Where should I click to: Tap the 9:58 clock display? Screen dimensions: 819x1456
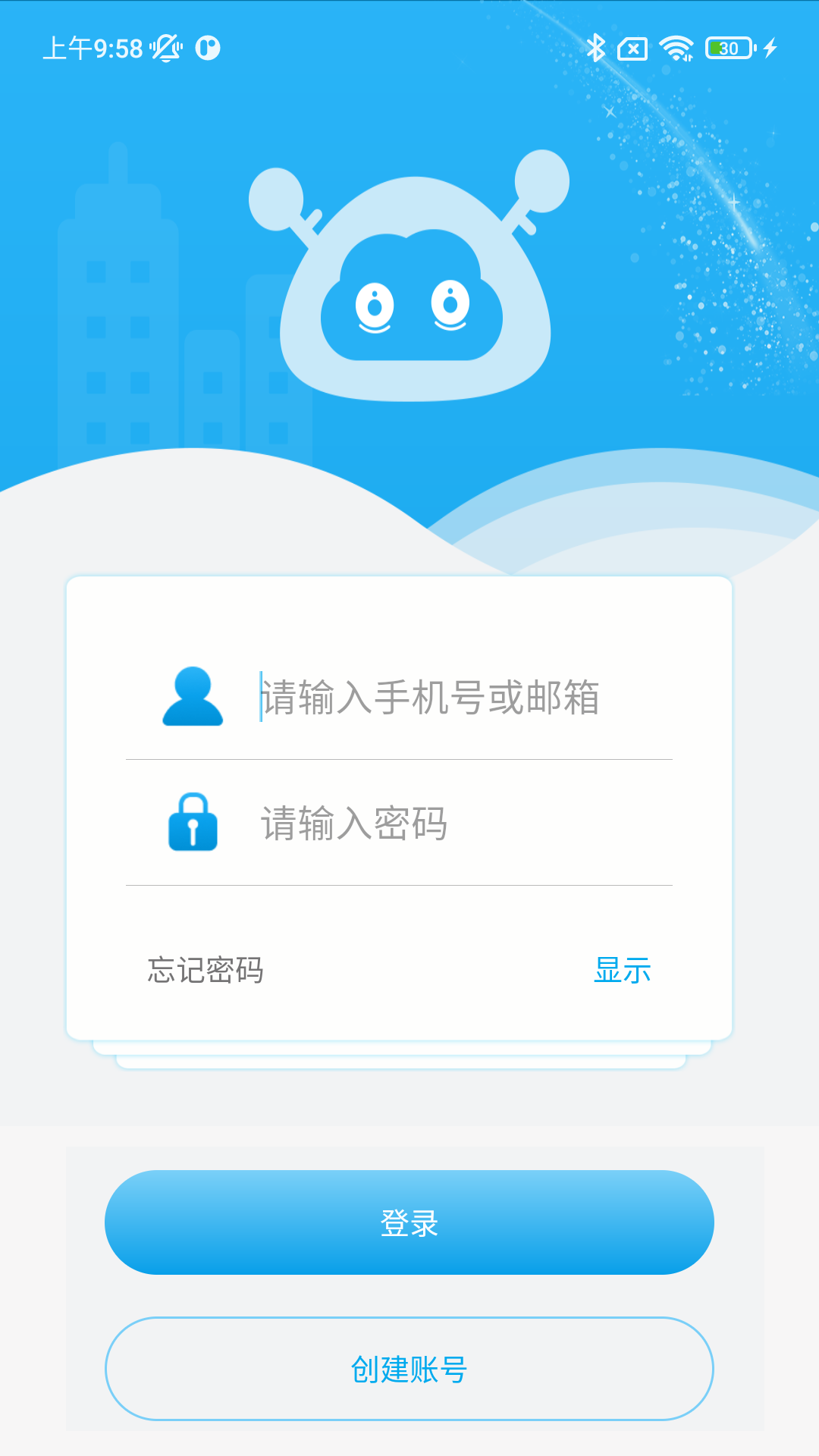(x=91, y=47)
